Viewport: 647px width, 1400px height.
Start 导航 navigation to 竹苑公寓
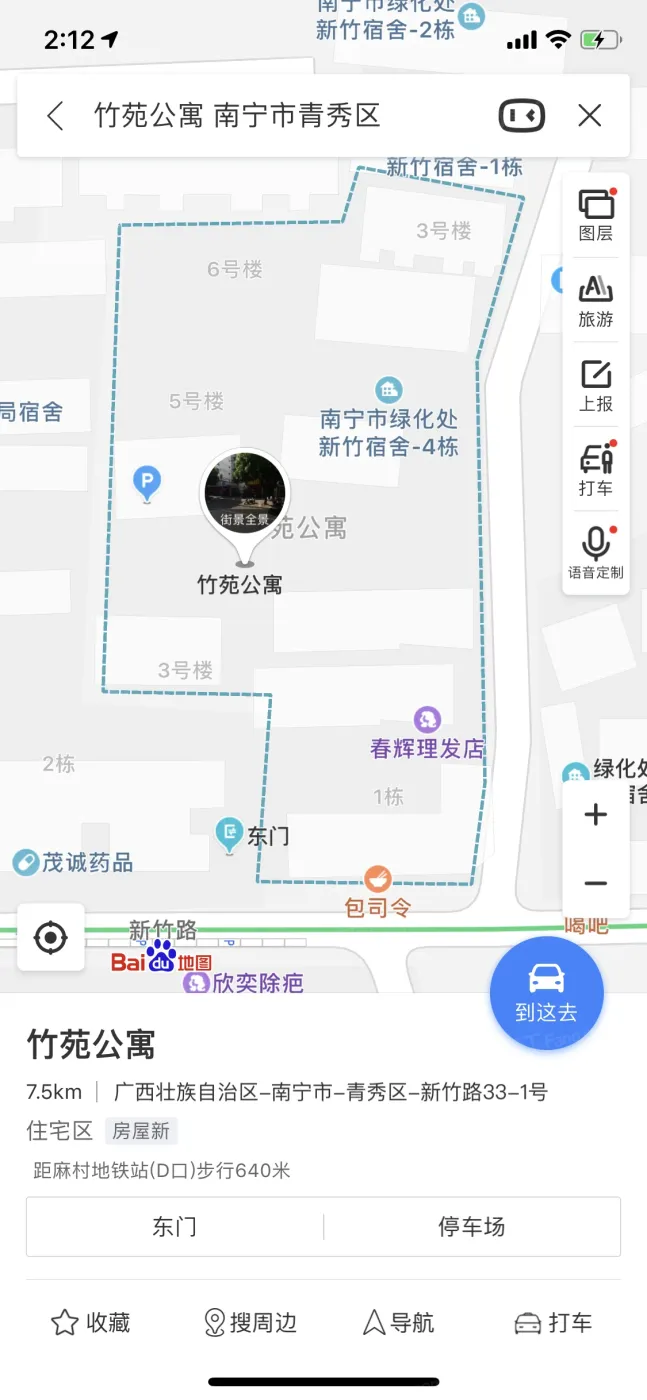pos(398,1323)
